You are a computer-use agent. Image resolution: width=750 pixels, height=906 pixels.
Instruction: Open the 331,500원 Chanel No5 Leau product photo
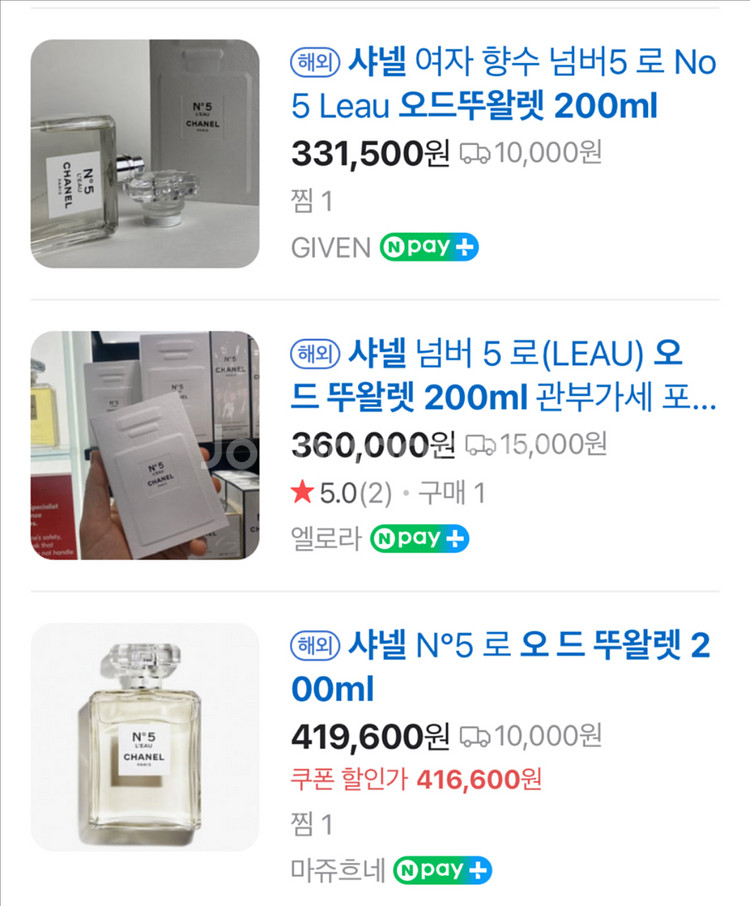[x=145, y=154]
